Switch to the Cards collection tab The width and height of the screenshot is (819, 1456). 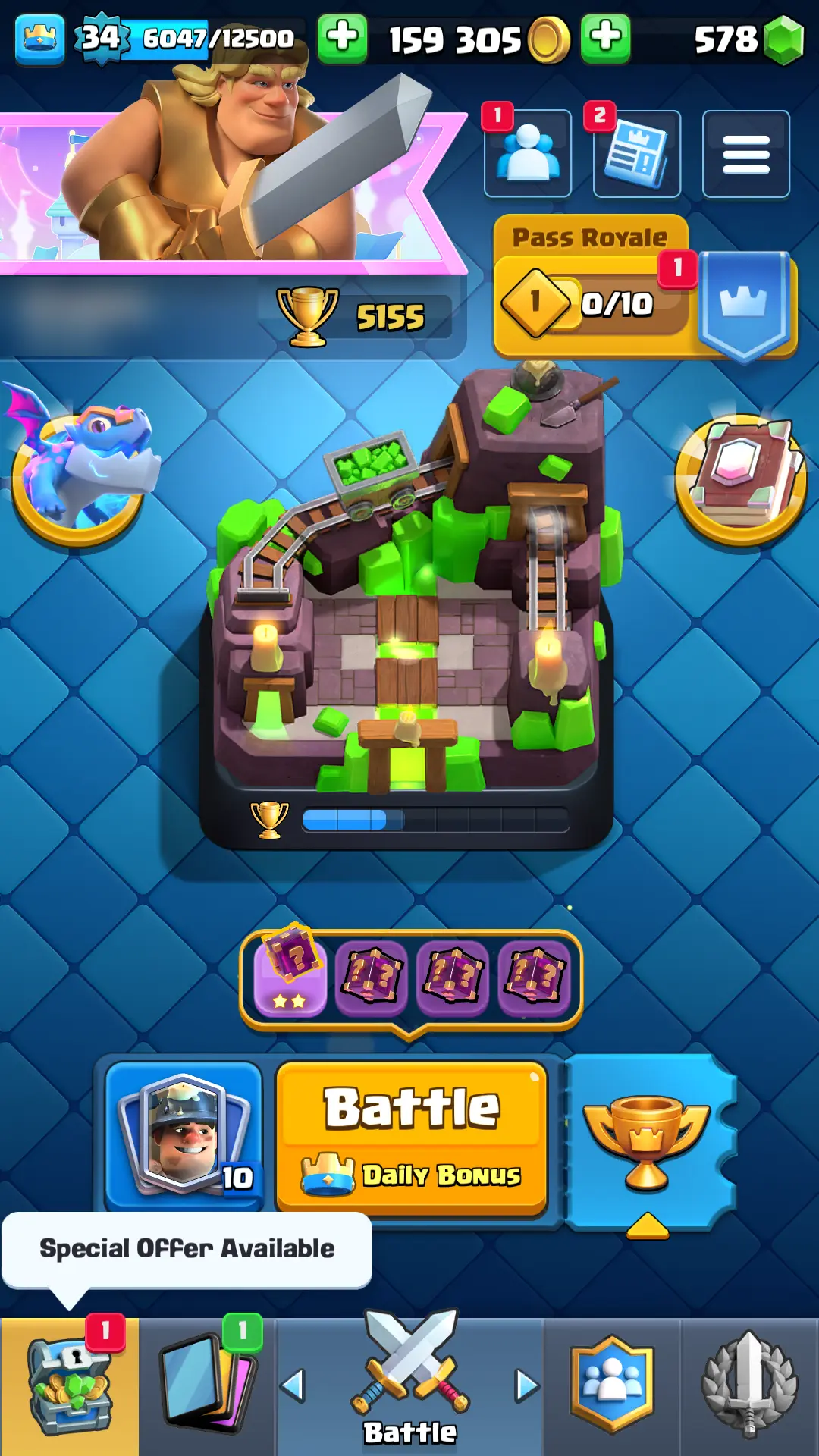point(207,1388)
